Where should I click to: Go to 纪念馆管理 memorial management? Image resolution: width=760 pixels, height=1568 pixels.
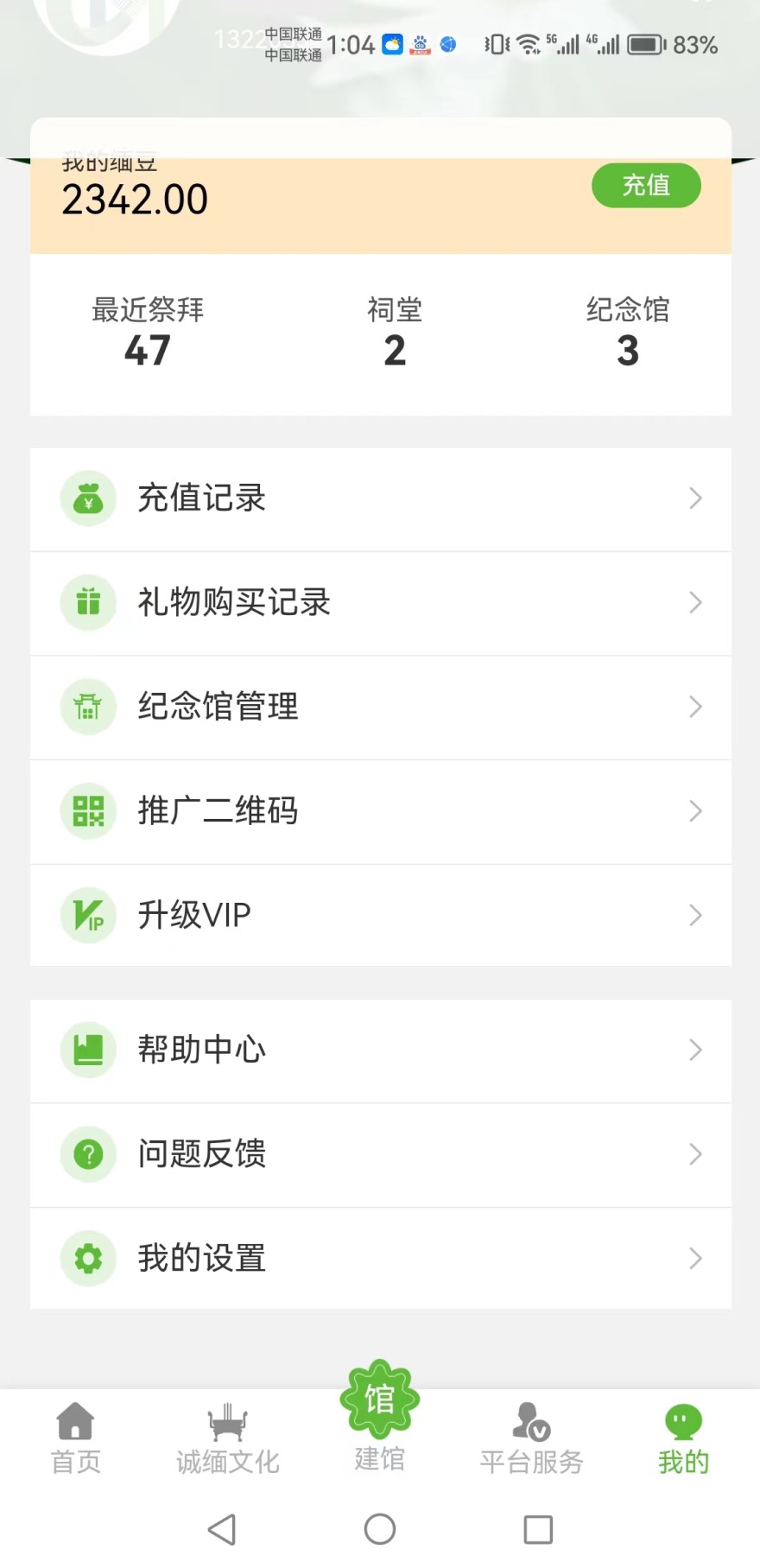click(x=380, y=707)
